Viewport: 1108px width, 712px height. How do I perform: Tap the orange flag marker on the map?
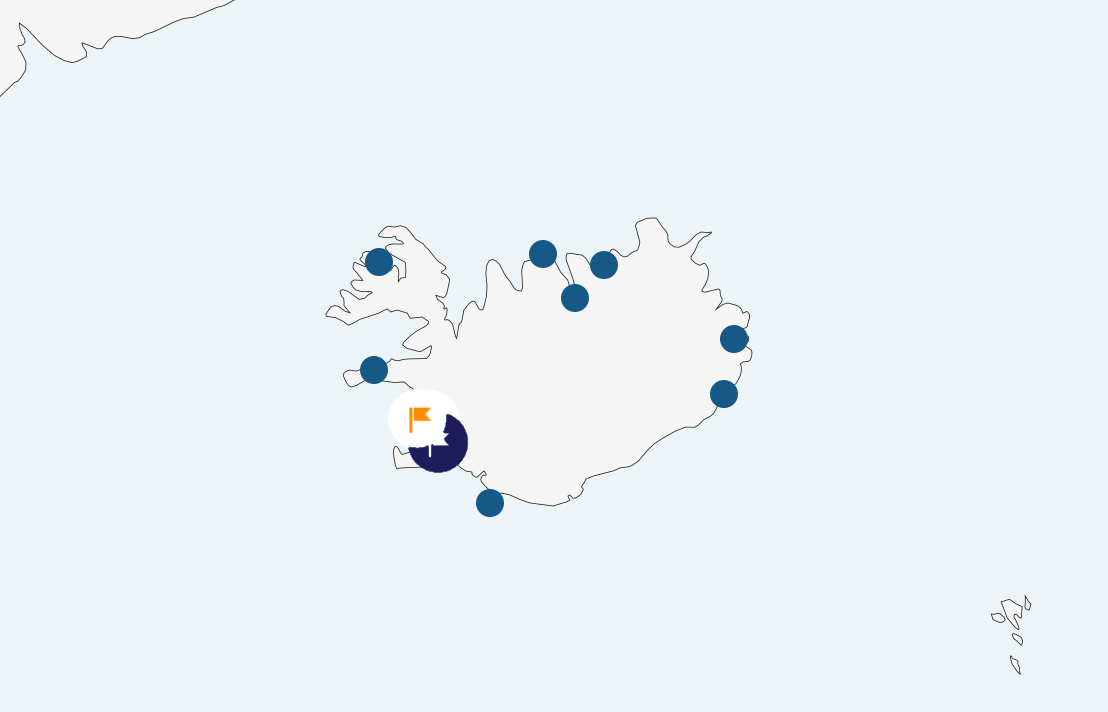(x=420, y=418)
